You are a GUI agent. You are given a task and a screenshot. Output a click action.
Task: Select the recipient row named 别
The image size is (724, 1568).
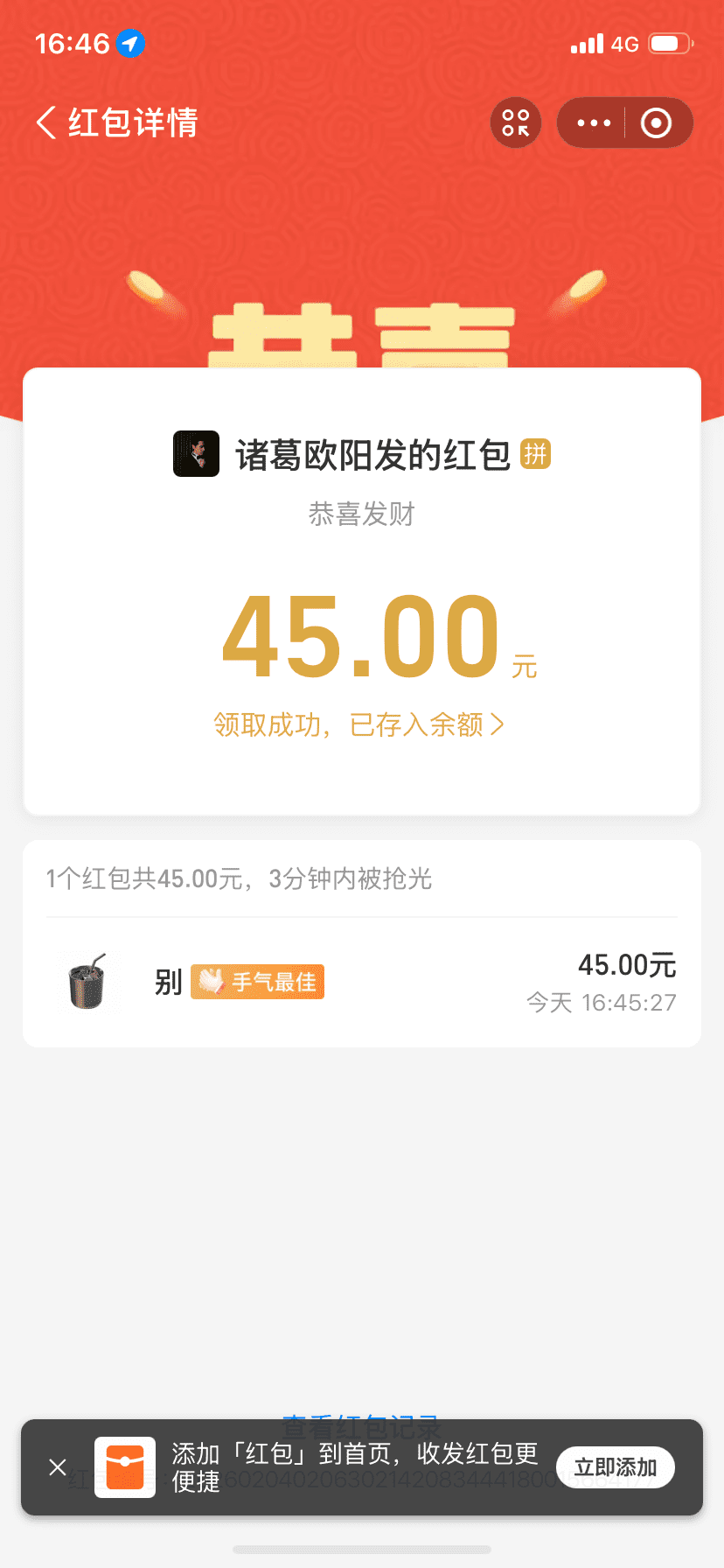point(350,982)
